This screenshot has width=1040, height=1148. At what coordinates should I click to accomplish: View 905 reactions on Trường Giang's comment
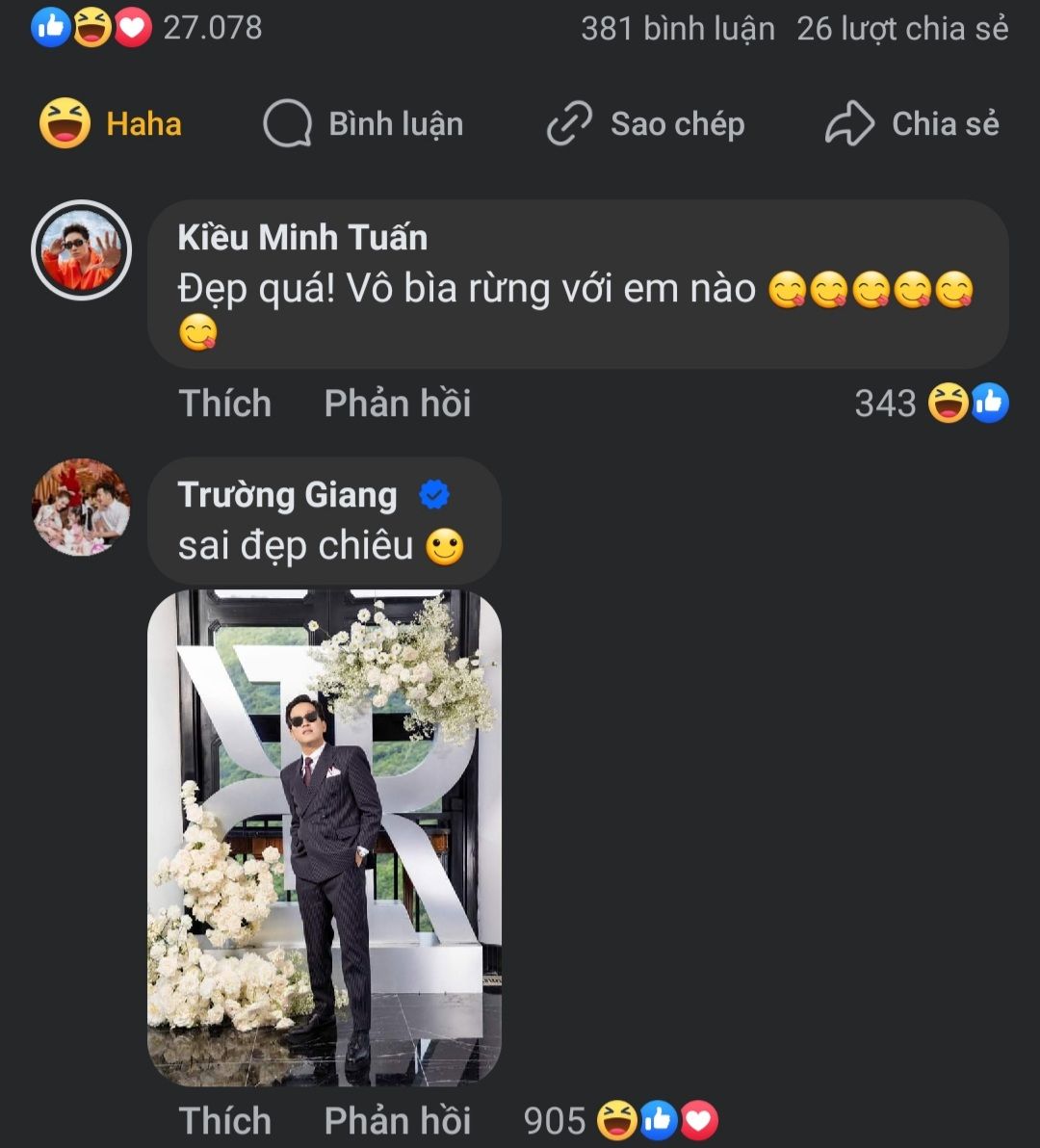click(620, 1121)
